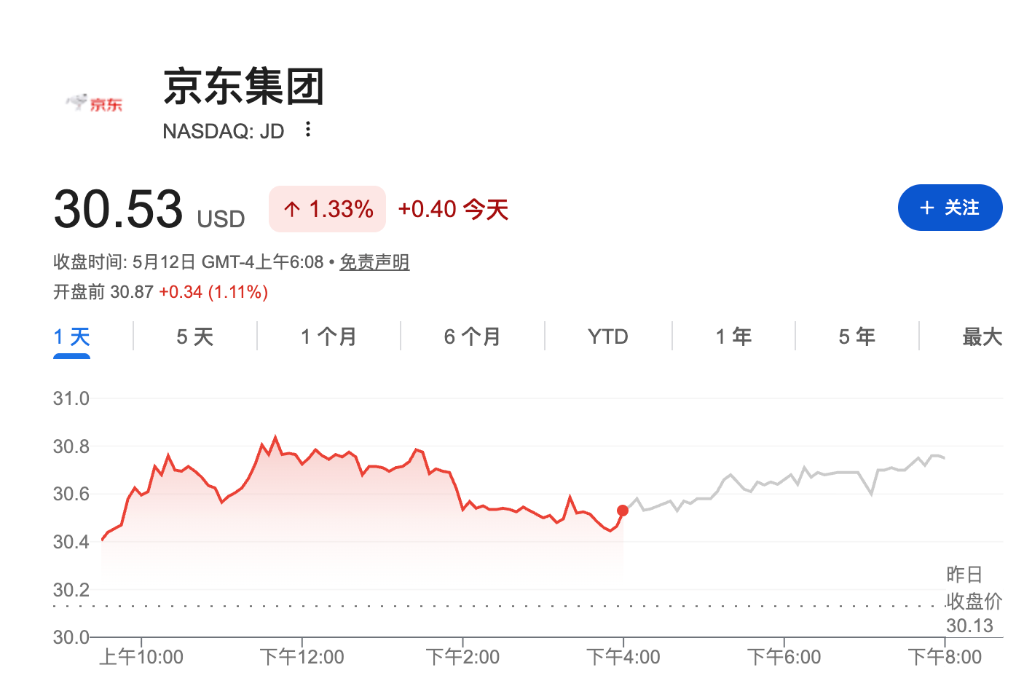The width and height of the screenshot is (1024, 694).
Task: Switch to the 1 年 chart range
Action: 733,337
